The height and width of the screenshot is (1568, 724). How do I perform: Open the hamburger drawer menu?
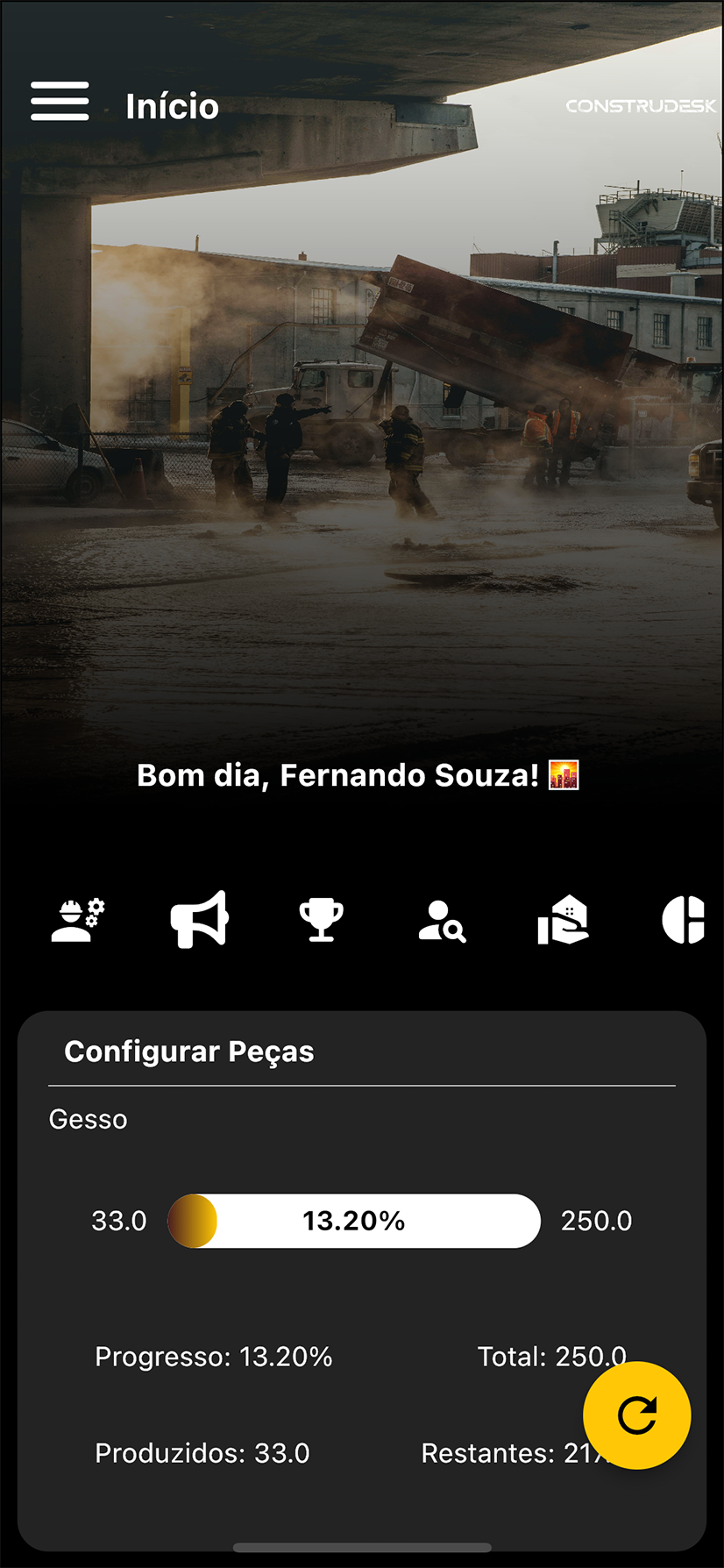[60, 102]
